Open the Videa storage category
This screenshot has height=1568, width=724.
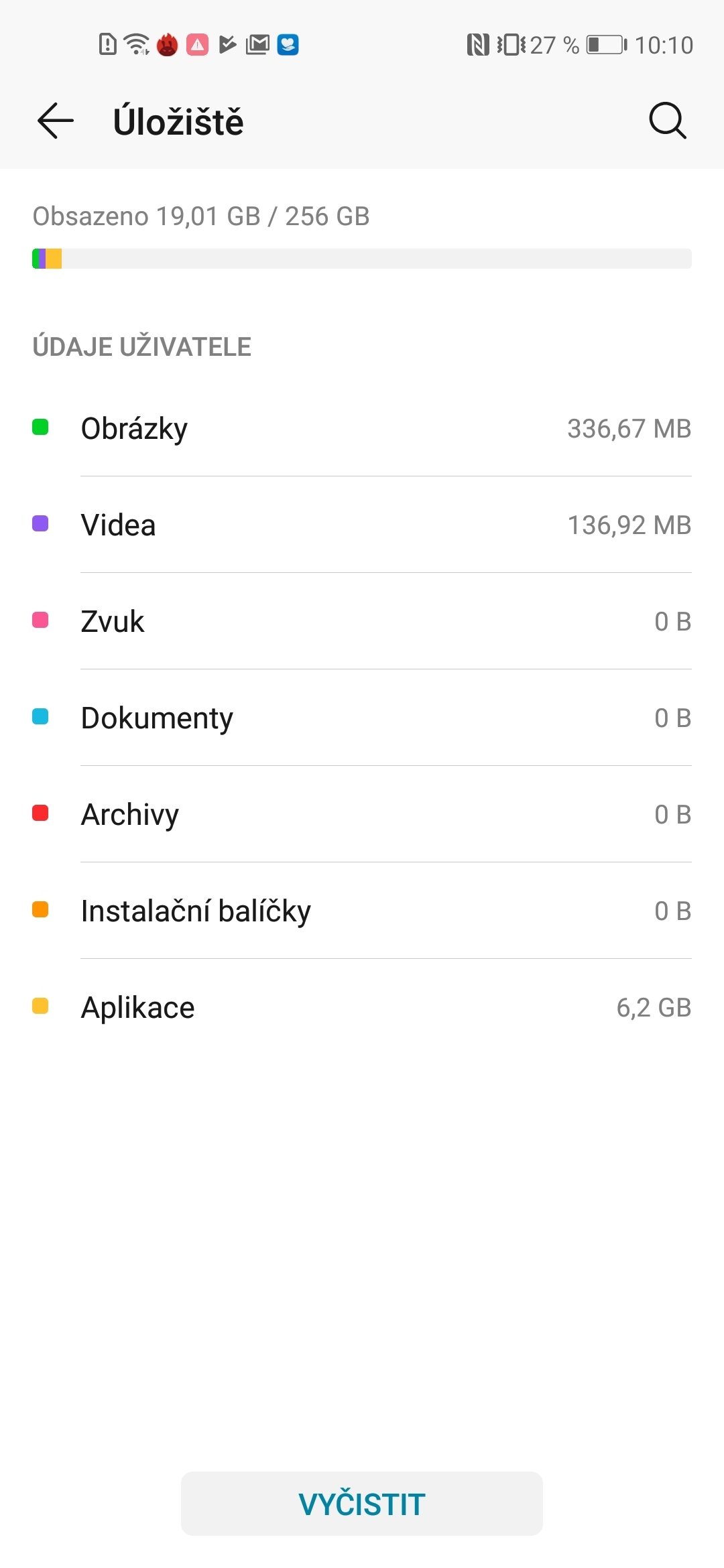[x=362, y=525]
